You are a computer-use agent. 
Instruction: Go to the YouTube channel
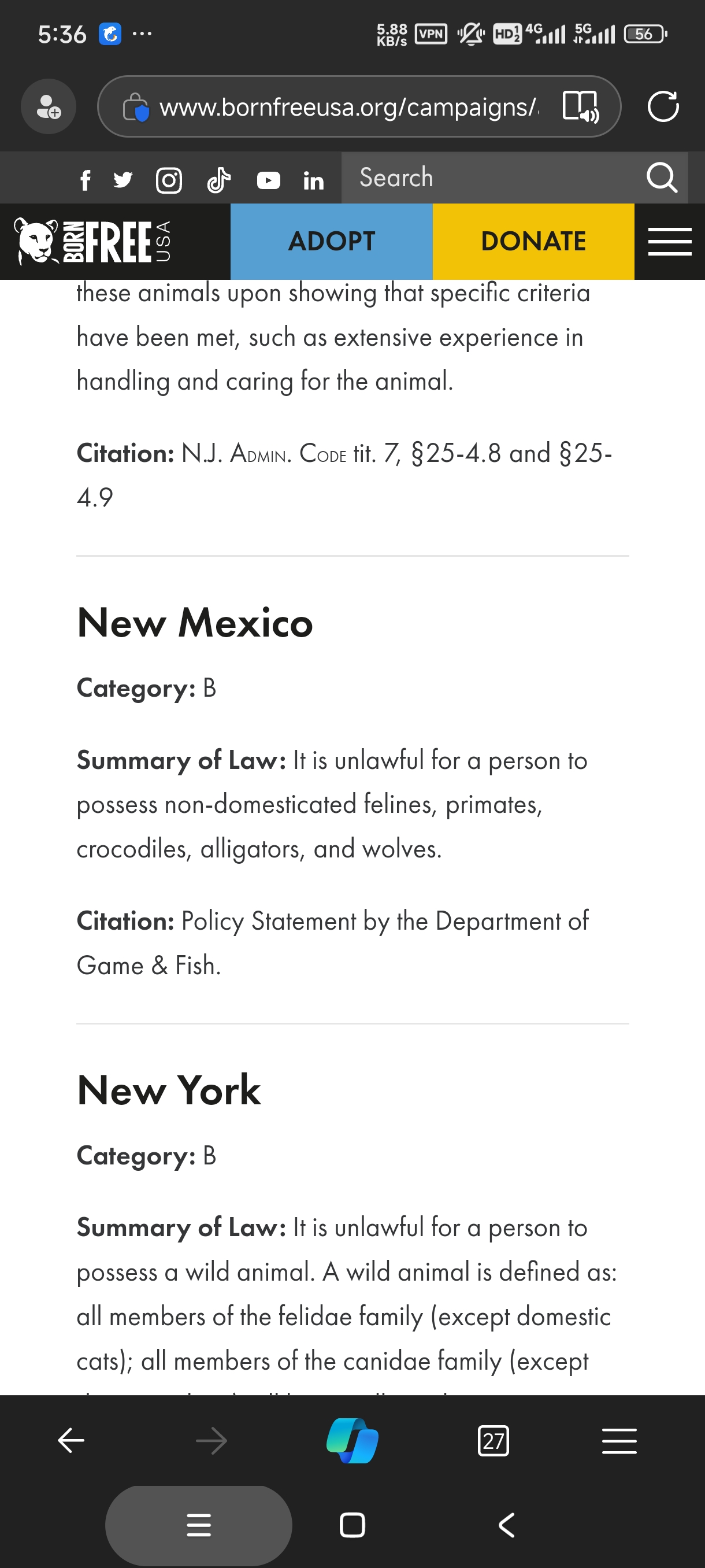(268, 180)
